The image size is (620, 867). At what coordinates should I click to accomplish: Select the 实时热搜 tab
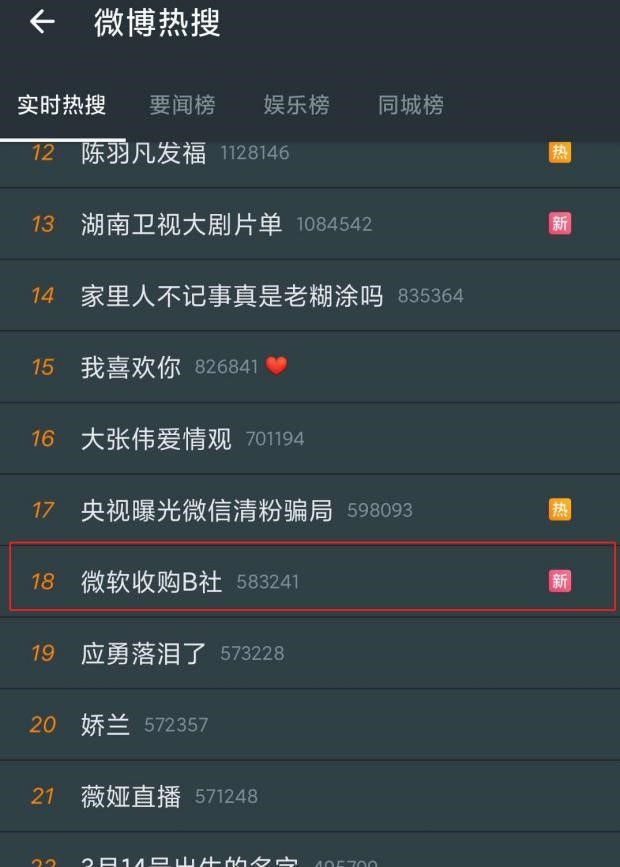coord(62,105)
